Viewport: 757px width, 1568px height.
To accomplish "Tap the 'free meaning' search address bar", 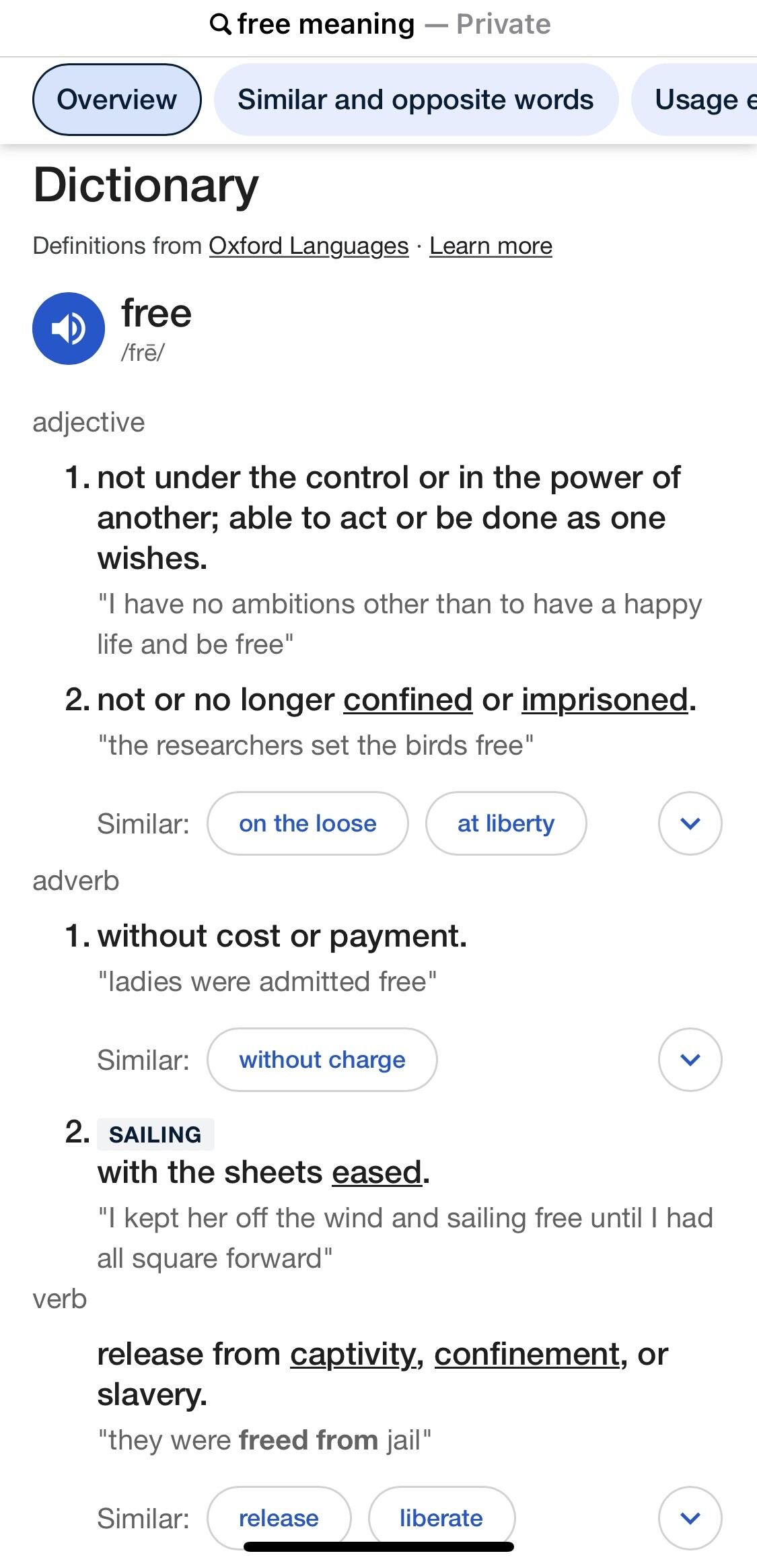I will [380, 24].
